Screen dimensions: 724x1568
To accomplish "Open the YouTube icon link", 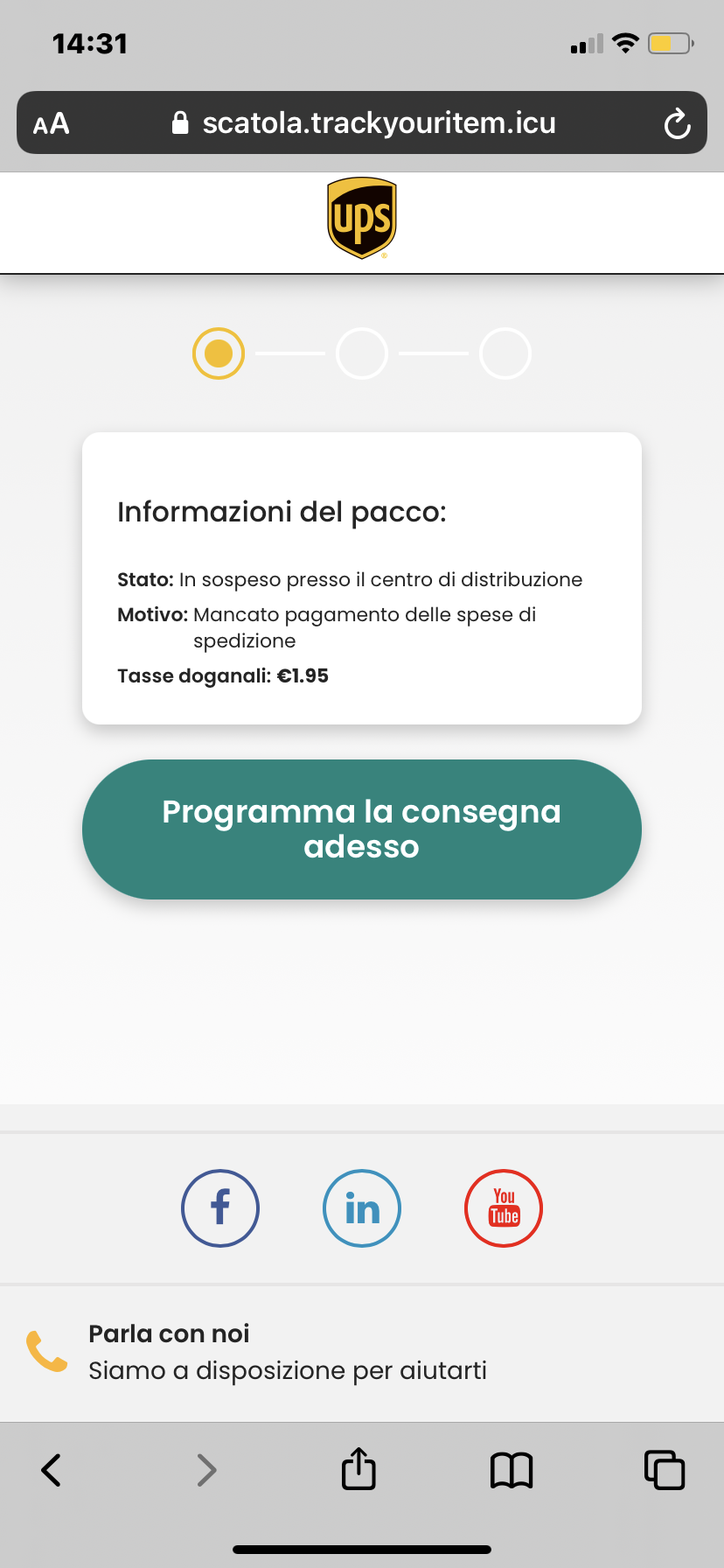I will coord(504,1208).
